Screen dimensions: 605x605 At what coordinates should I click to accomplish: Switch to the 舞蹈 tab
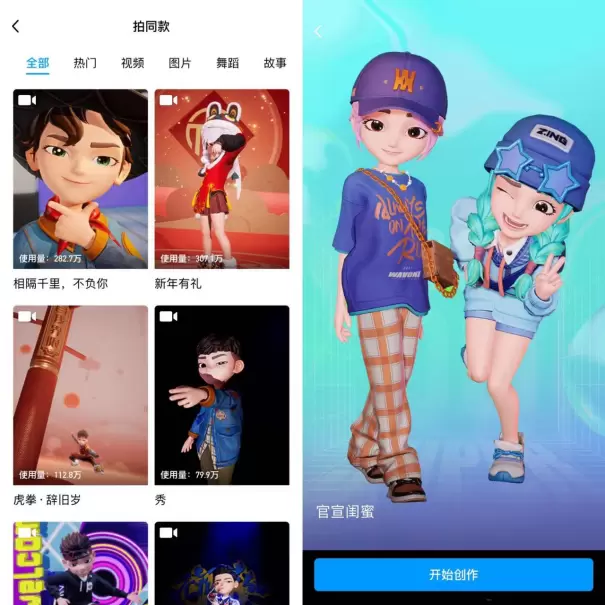coord(228,63)
